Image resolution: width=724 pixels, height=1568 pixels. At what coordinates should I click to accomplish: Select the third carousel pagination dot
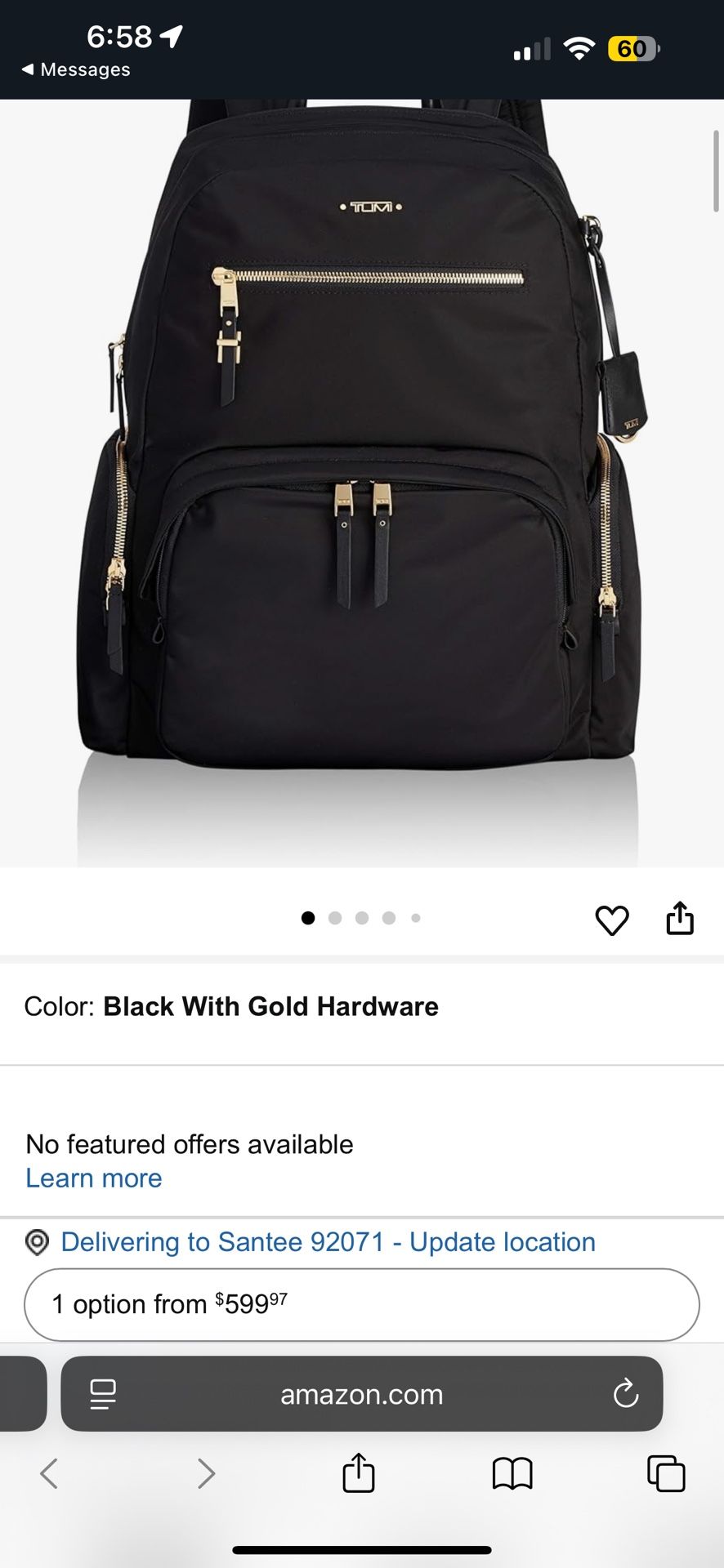(x=362, y=918)
